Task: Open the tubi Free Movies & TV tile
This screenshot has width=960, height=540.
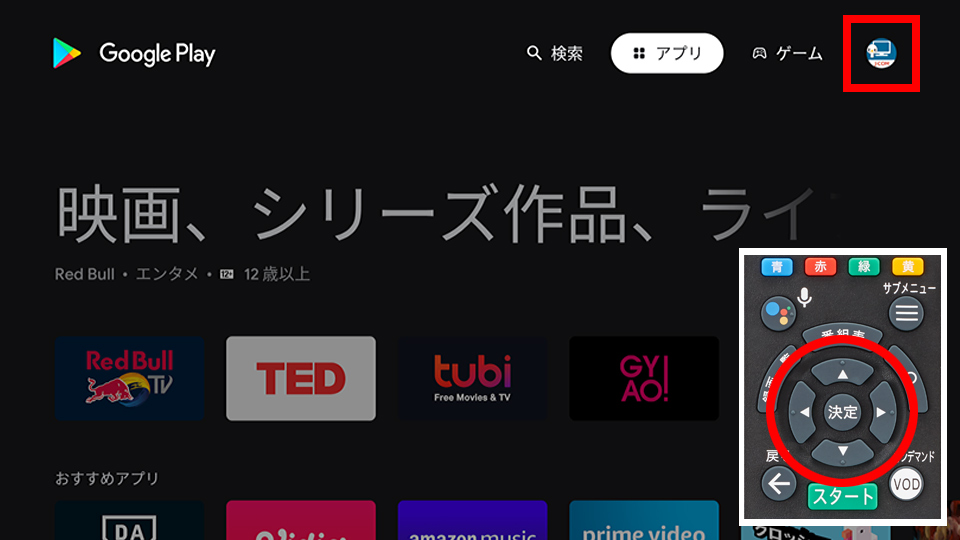Action: click(473, 378)
